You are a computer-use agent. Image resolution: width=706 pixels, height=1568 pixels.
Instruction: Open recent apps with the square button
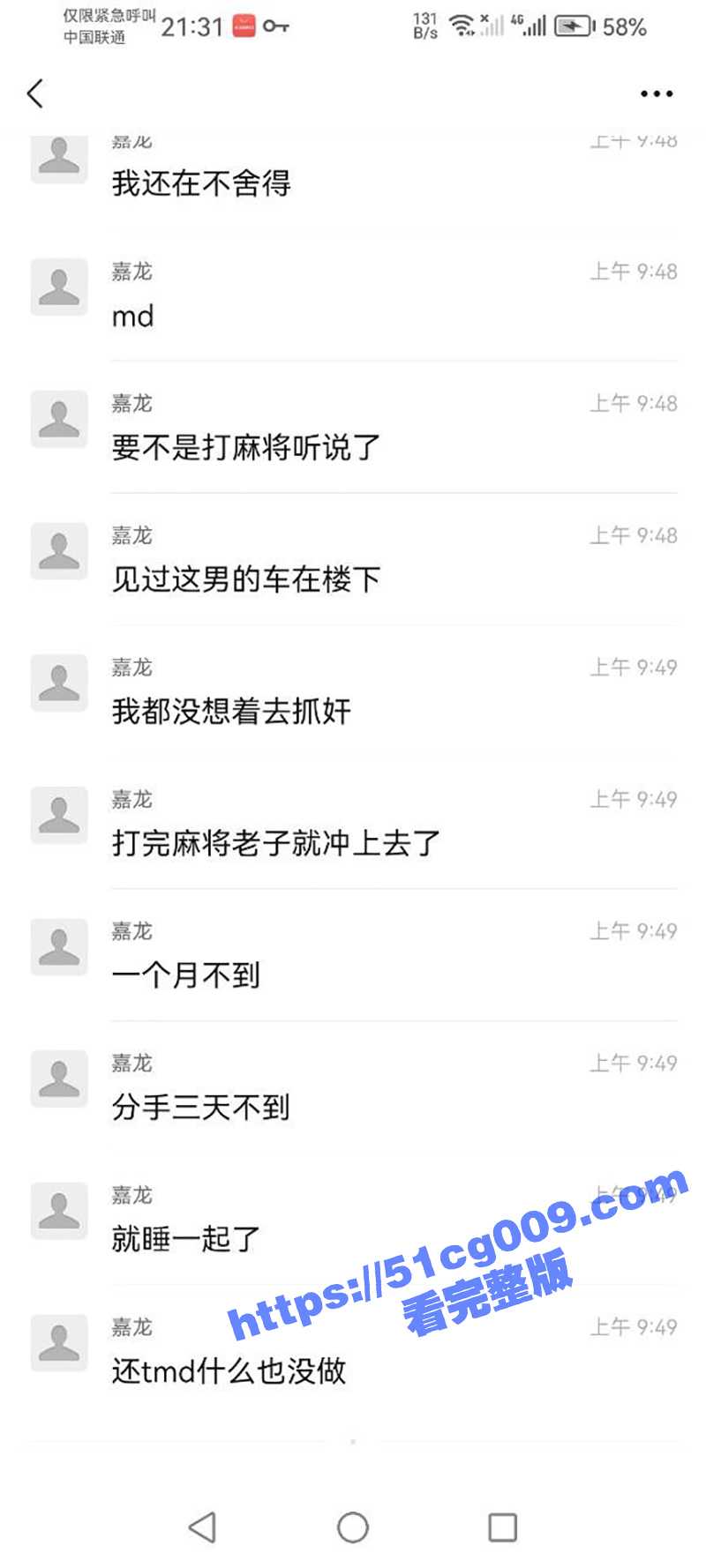tap(502, 1527)
